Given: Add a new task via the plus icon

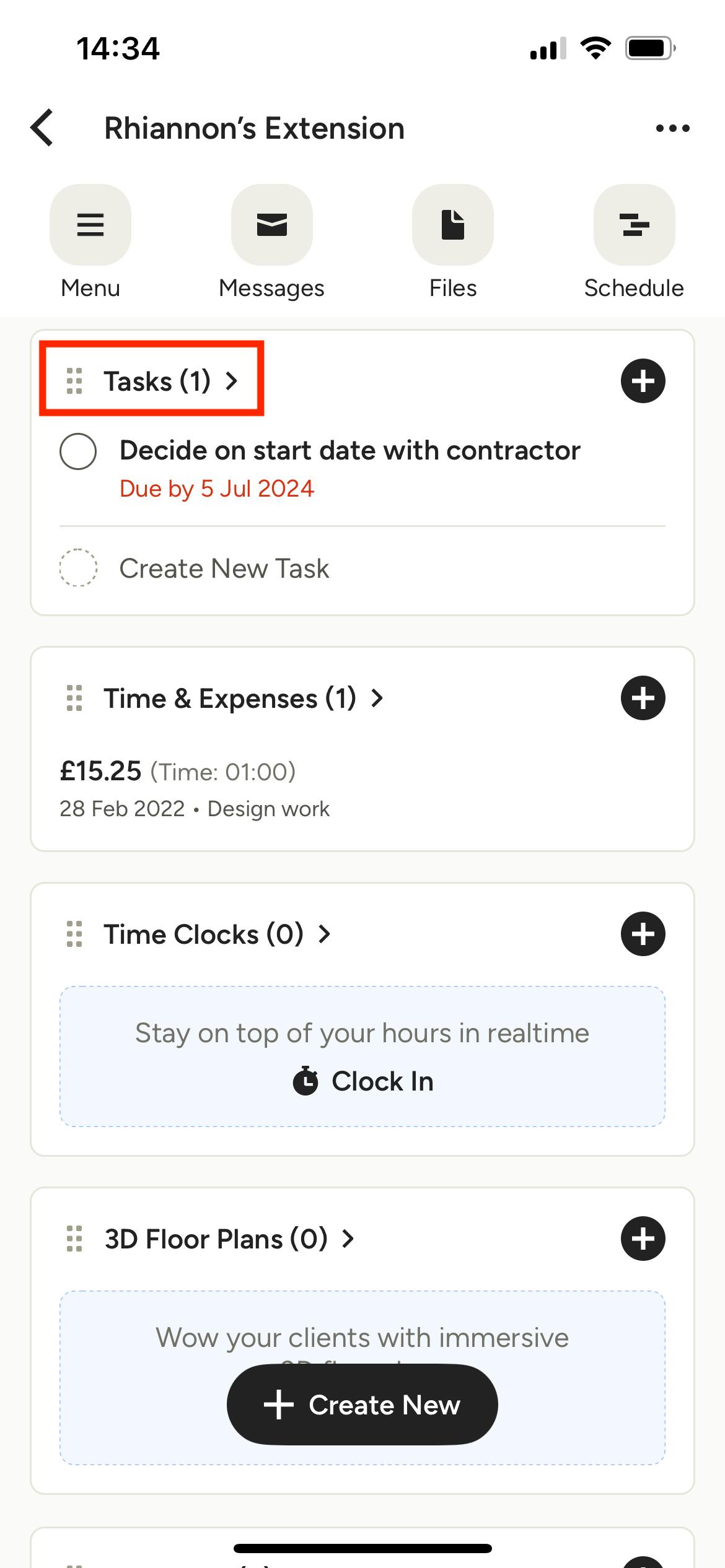Looking at the screenshot, I should tap(643, 381).
